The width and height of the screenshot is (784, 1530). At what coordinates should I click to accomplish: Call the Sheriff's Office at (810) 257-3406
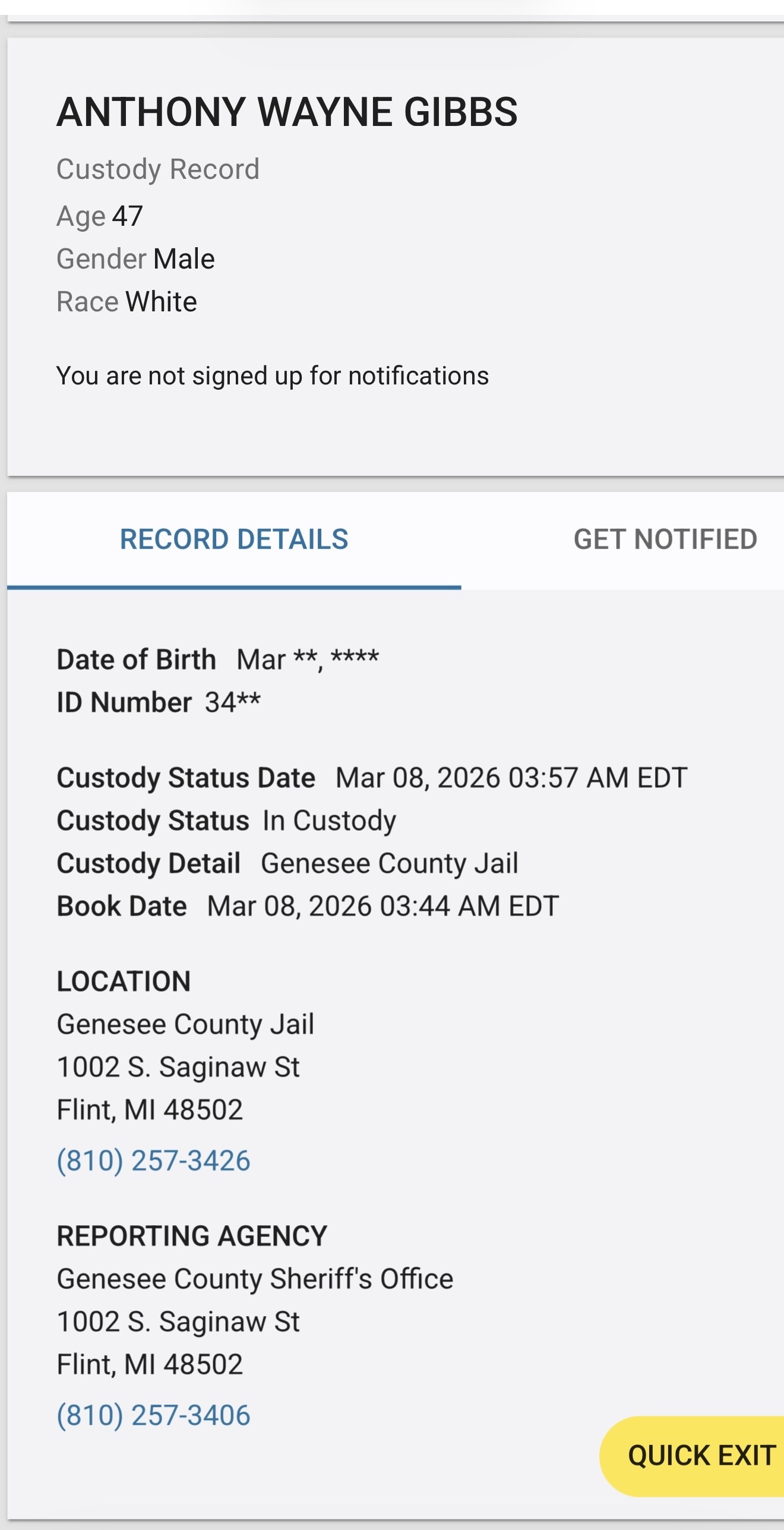153,1415
